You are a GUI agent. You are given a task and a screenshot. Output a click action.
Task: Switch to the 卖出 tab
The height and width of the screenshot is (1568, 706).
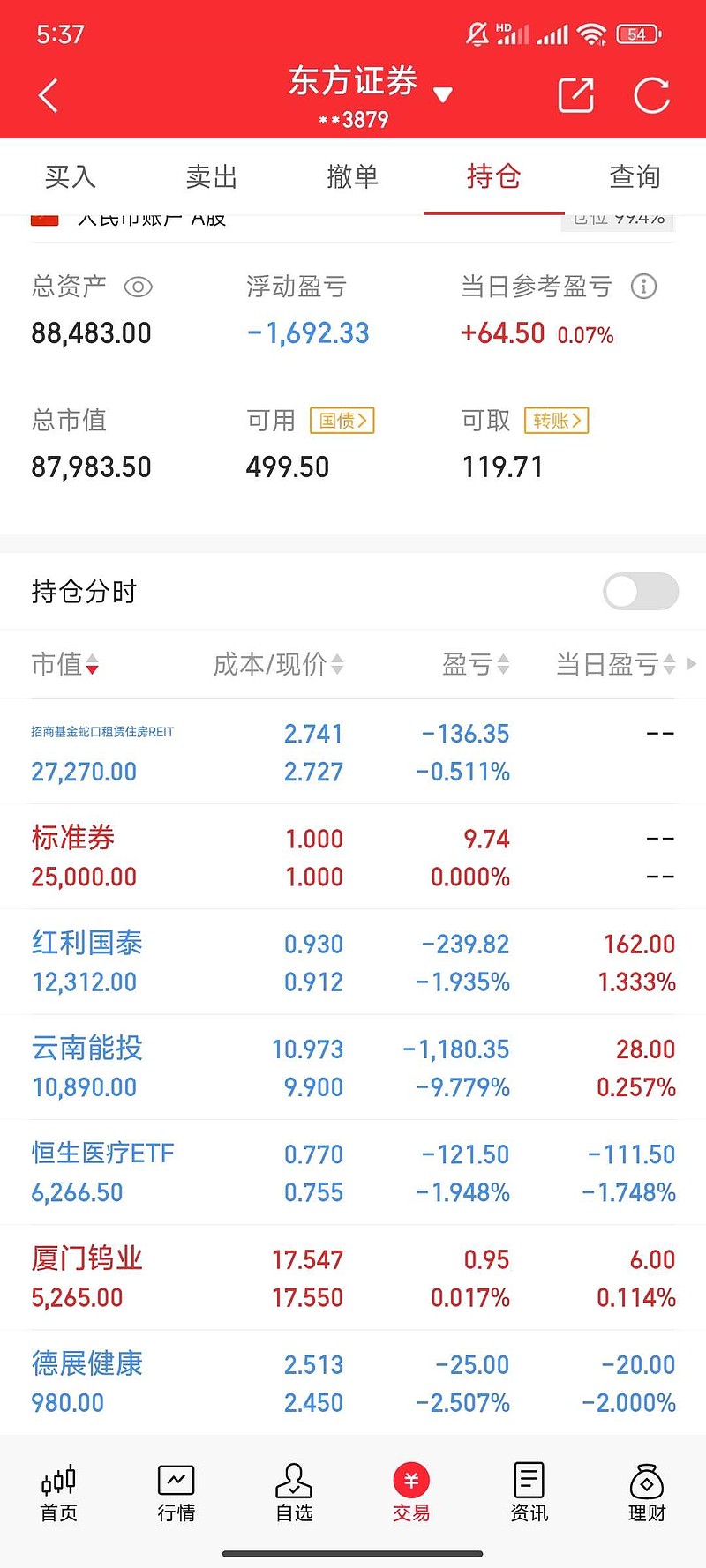point(212,176)
